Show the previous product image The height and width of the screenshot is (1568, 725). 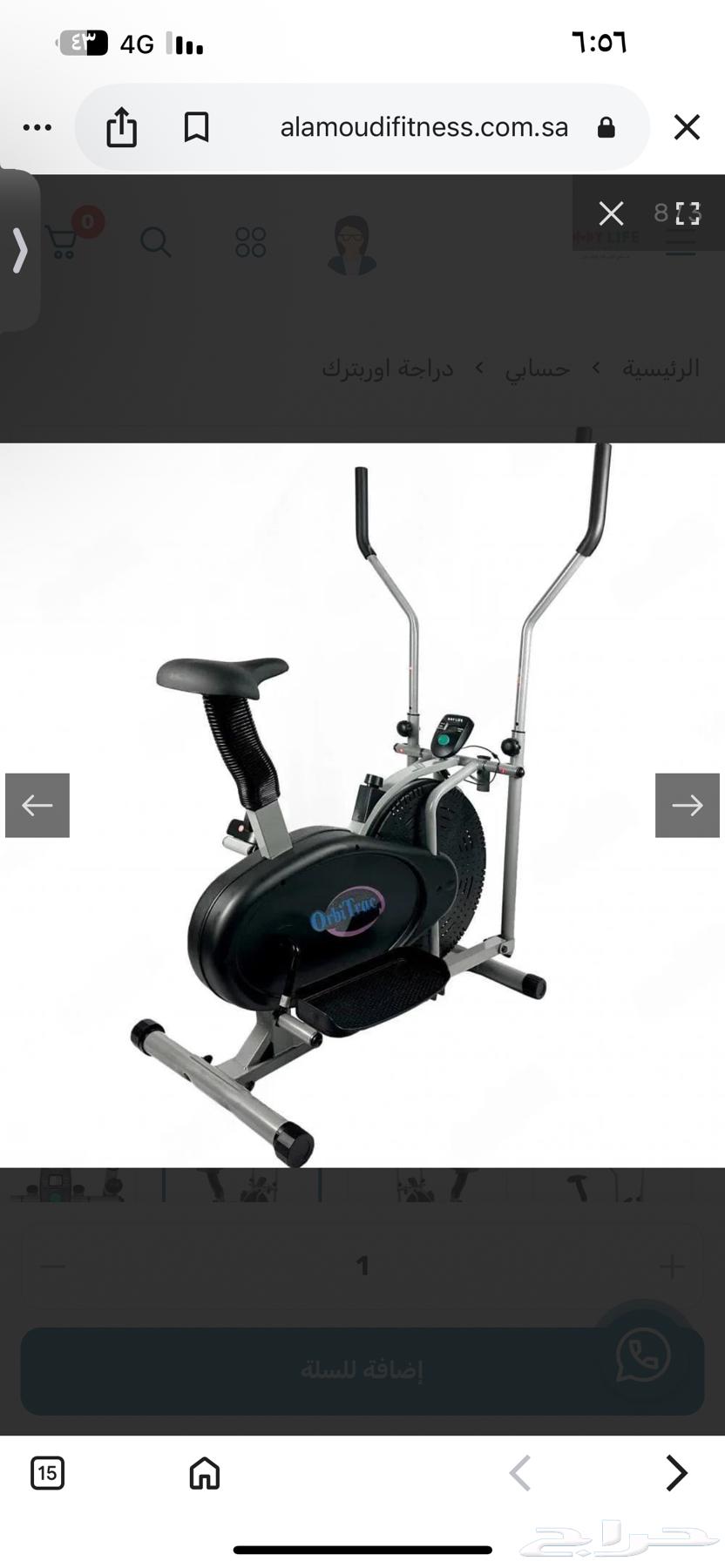tap(37, 805)
